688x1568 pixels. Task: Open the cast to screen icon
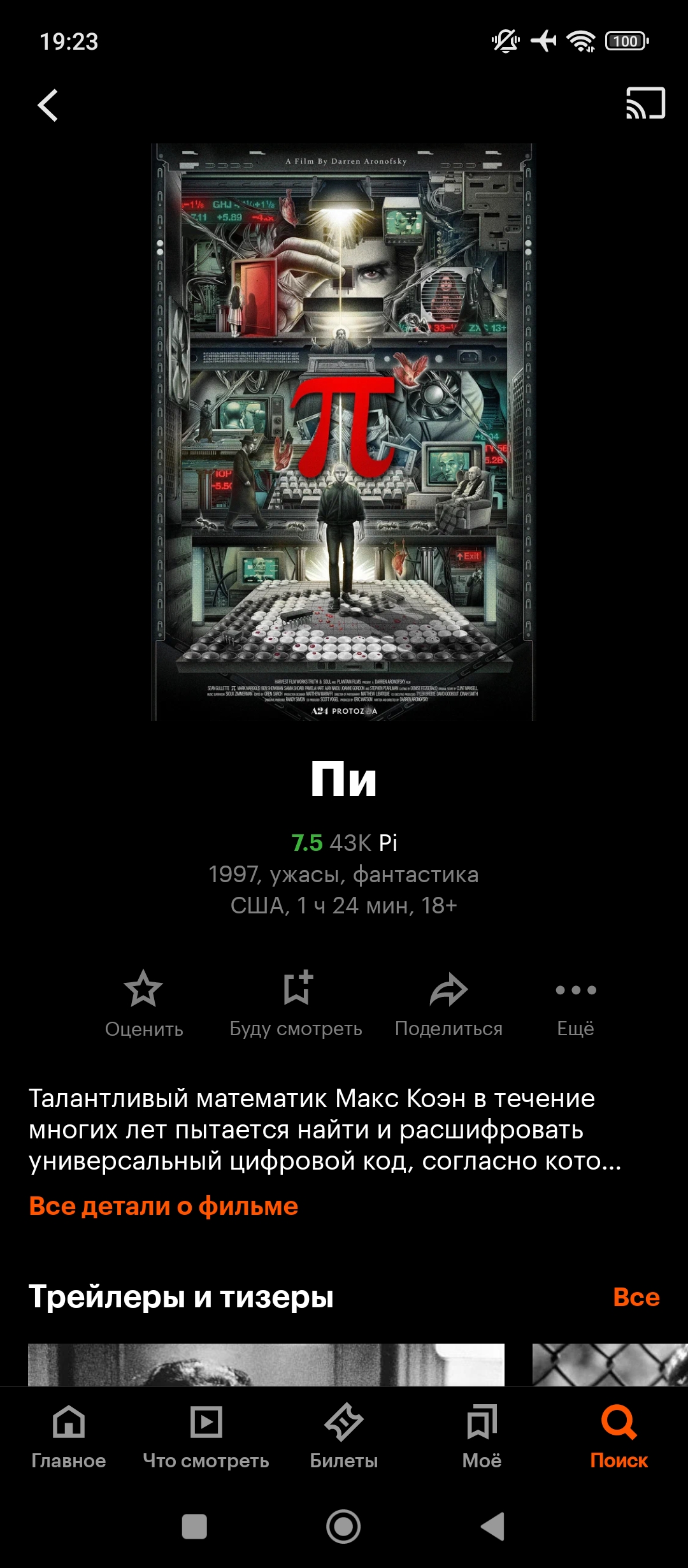point(645,103)
